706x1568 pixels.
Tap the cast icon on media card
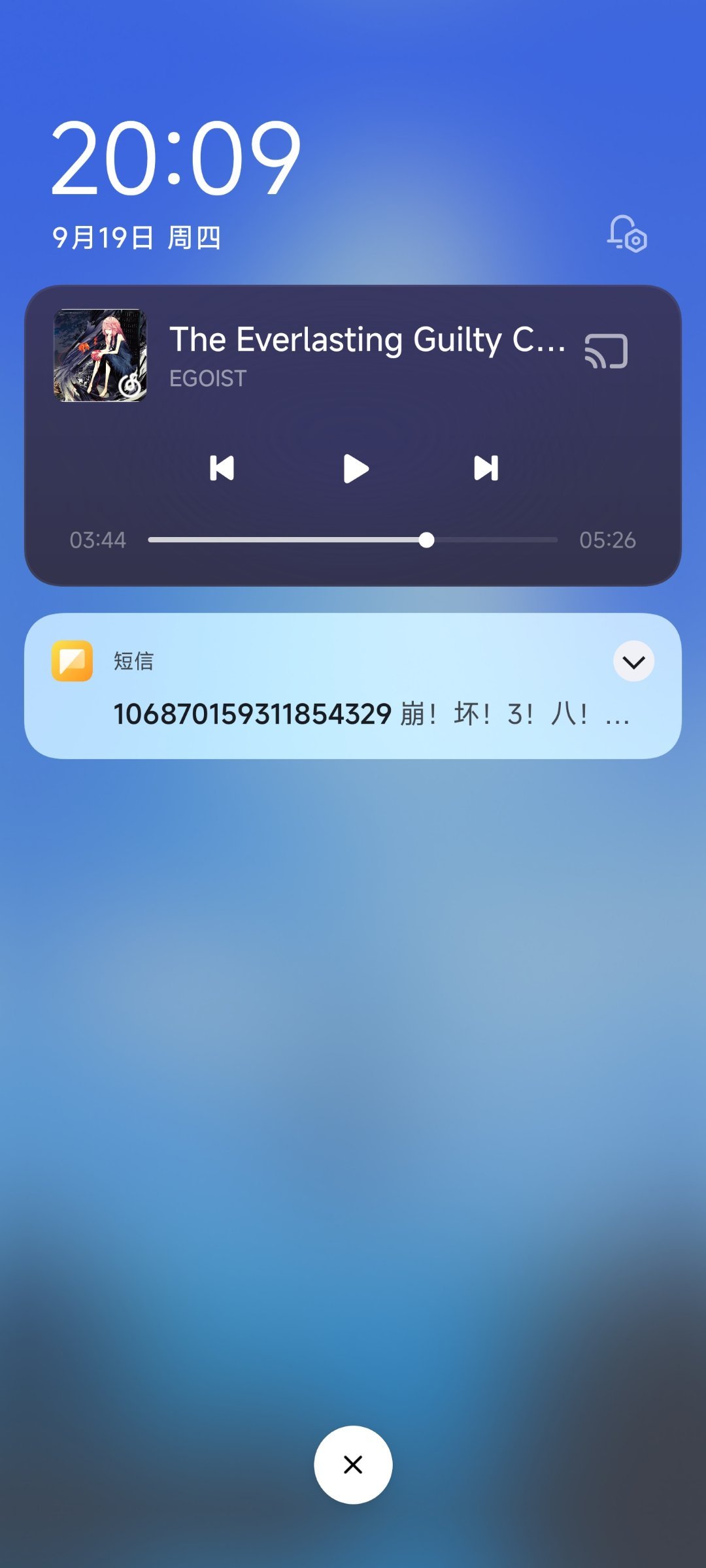tap(606, 351)
